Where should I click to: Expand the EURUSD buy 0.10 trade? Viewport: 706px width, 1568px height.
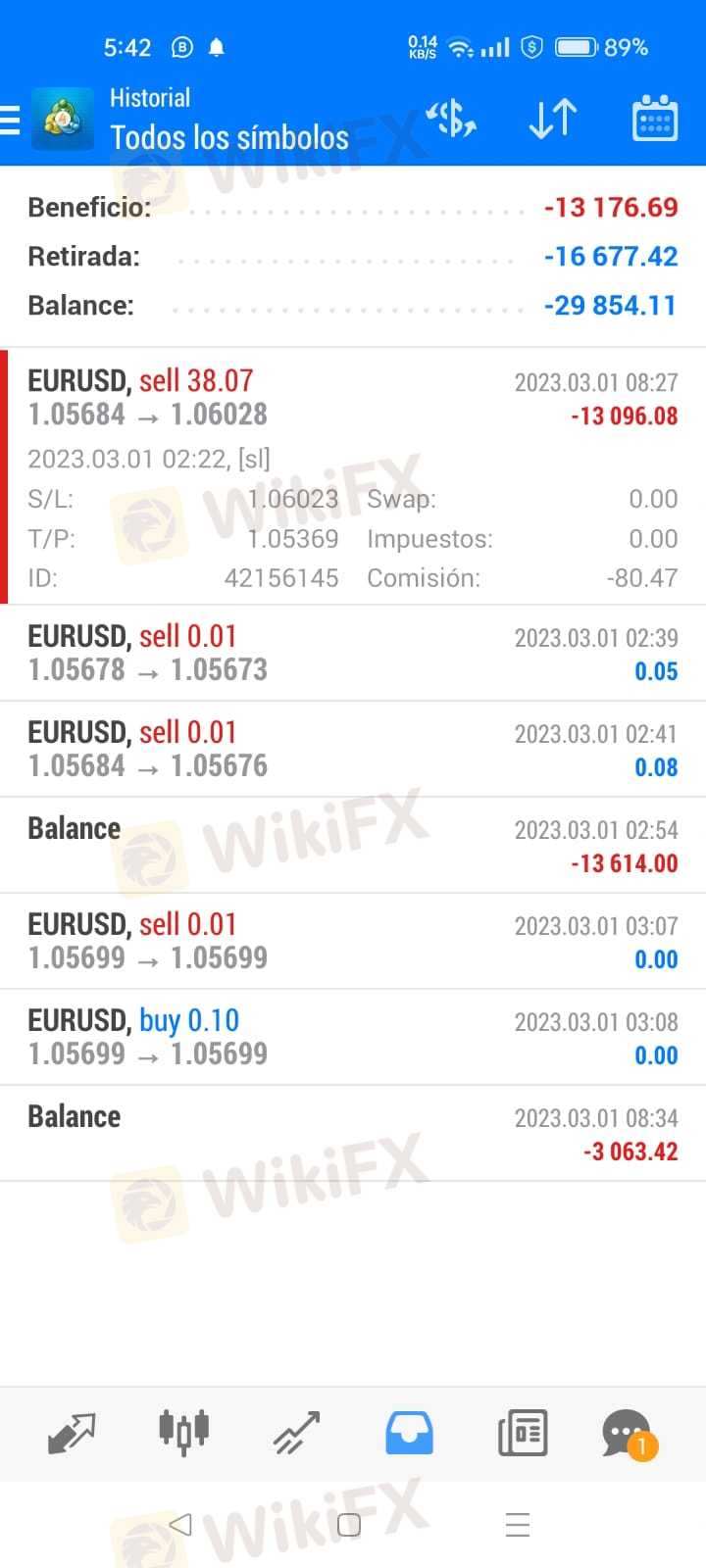353,1037
